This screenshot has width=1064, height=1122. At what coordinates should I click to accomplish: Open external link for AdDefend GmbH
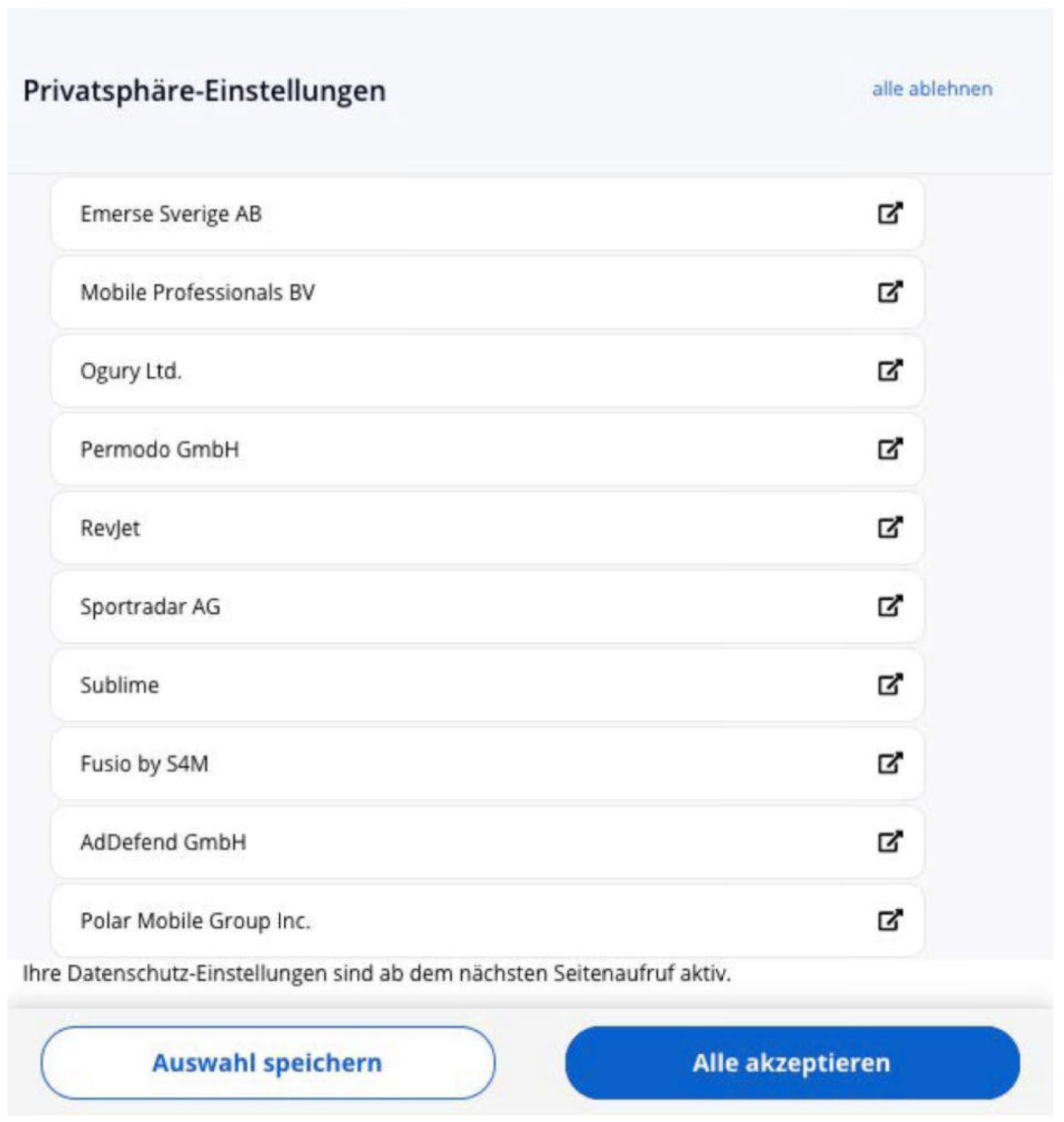889,842
